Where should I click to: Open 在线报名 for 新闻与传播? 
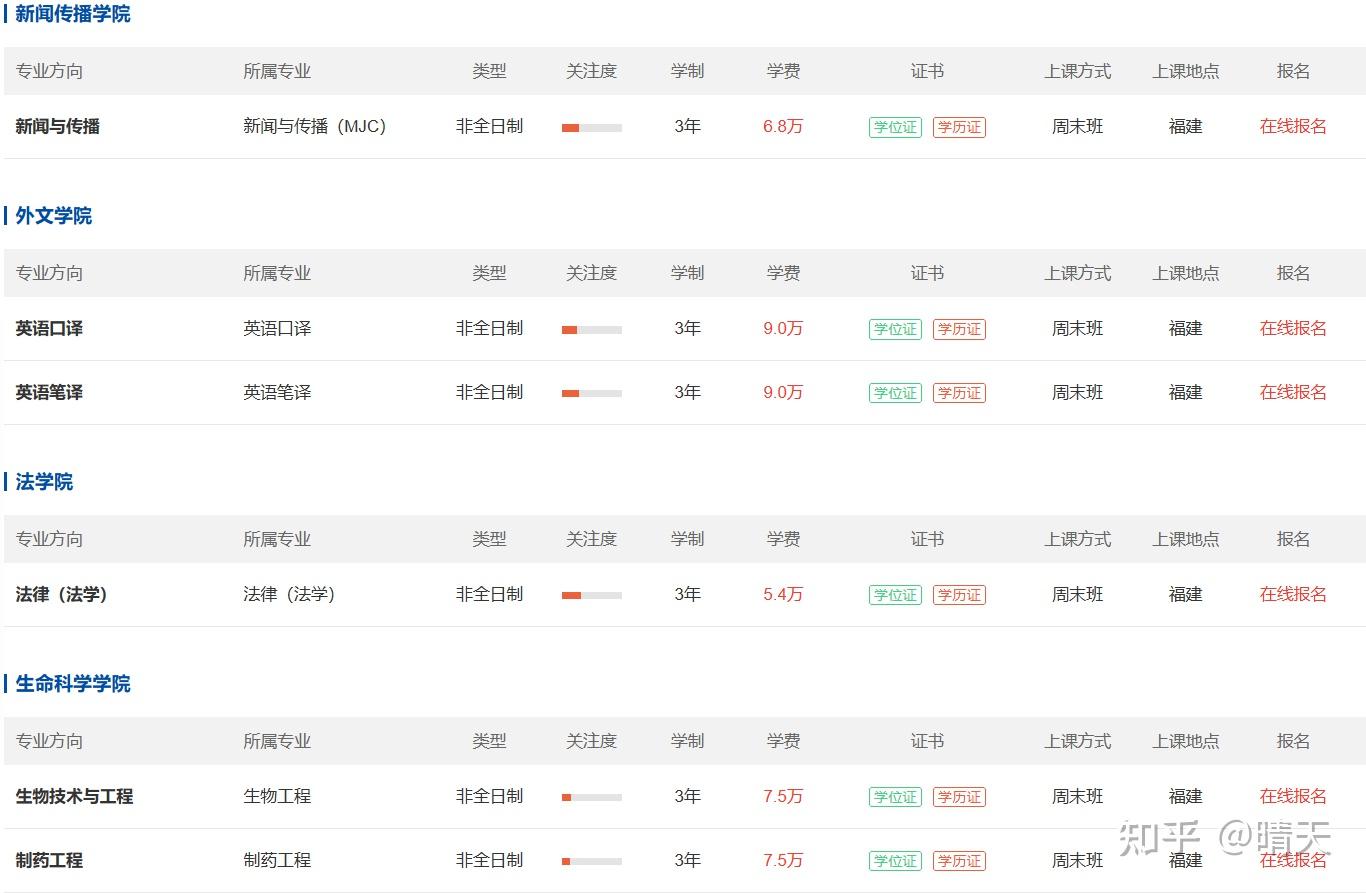coord(1292,126)
